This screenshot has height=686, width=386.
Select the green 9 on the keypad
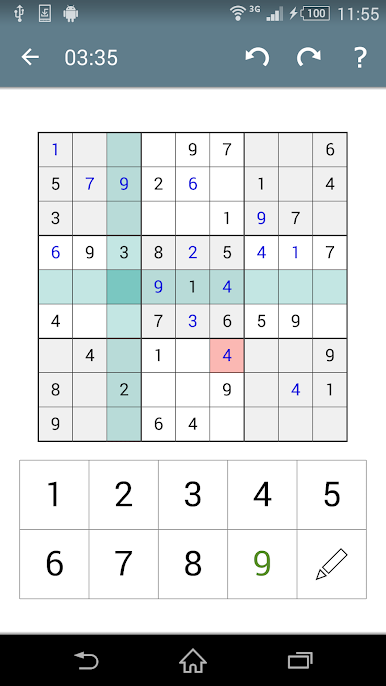click(262, 564)
